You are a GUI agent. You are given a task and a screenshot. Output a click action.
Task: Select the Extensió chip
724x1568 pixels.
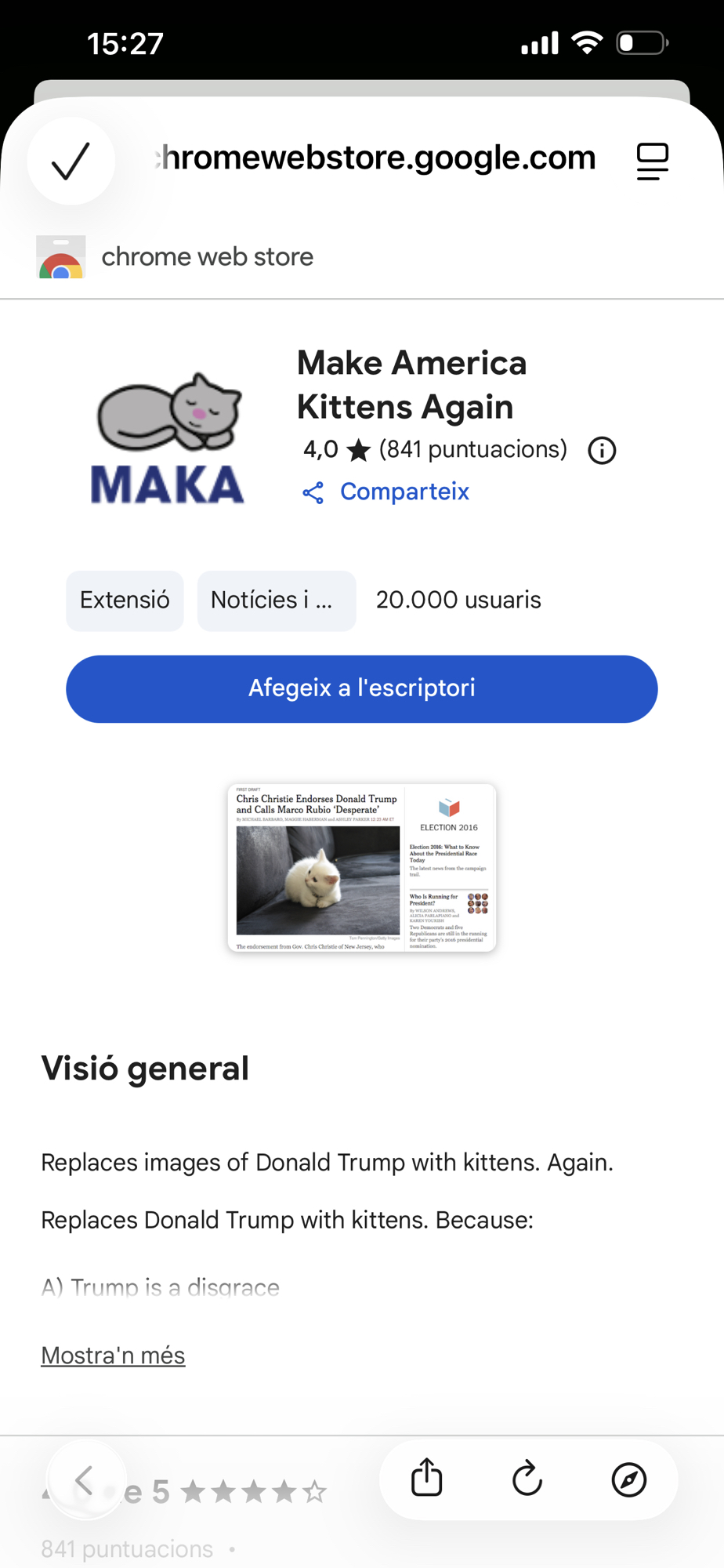click(125, 601)
